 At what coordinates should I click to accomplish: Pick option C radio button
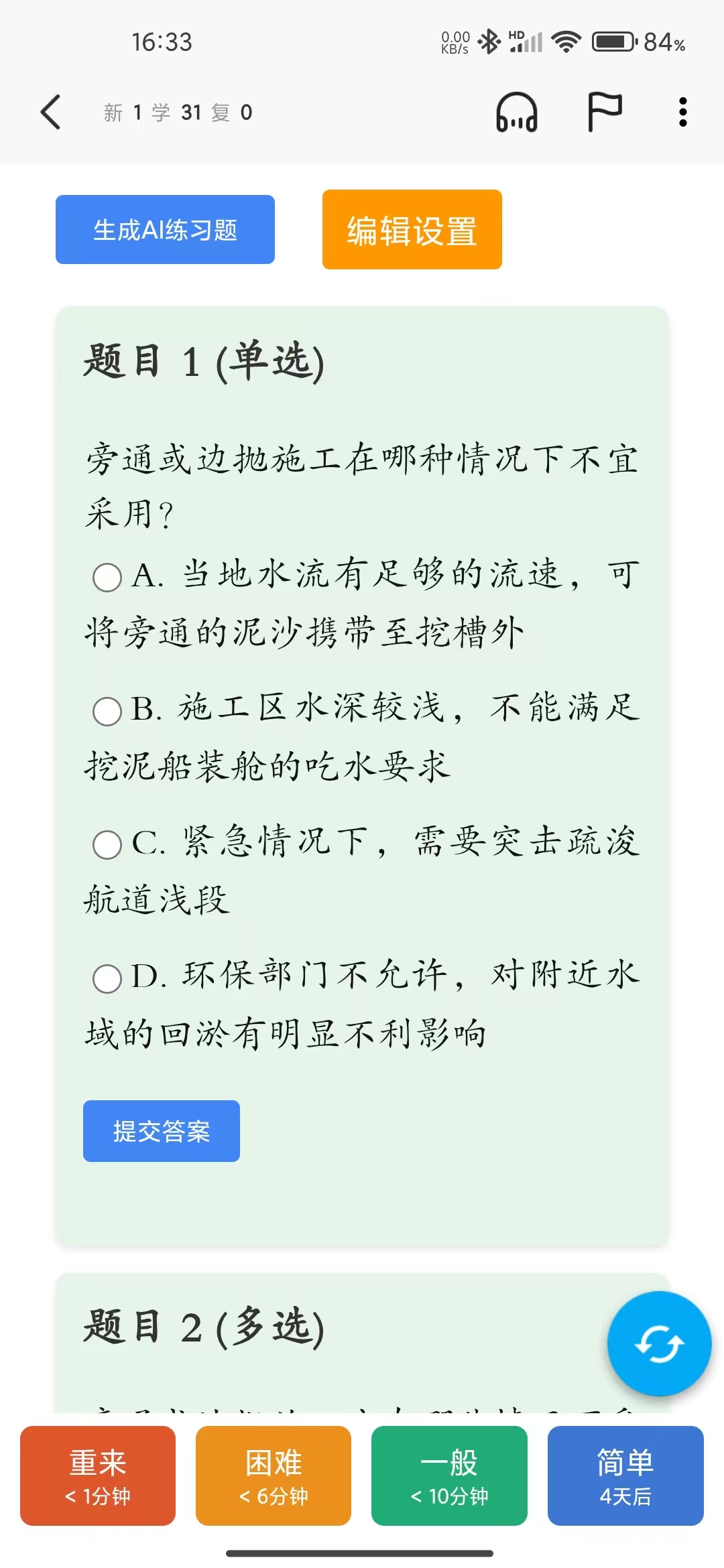[107, 844]
